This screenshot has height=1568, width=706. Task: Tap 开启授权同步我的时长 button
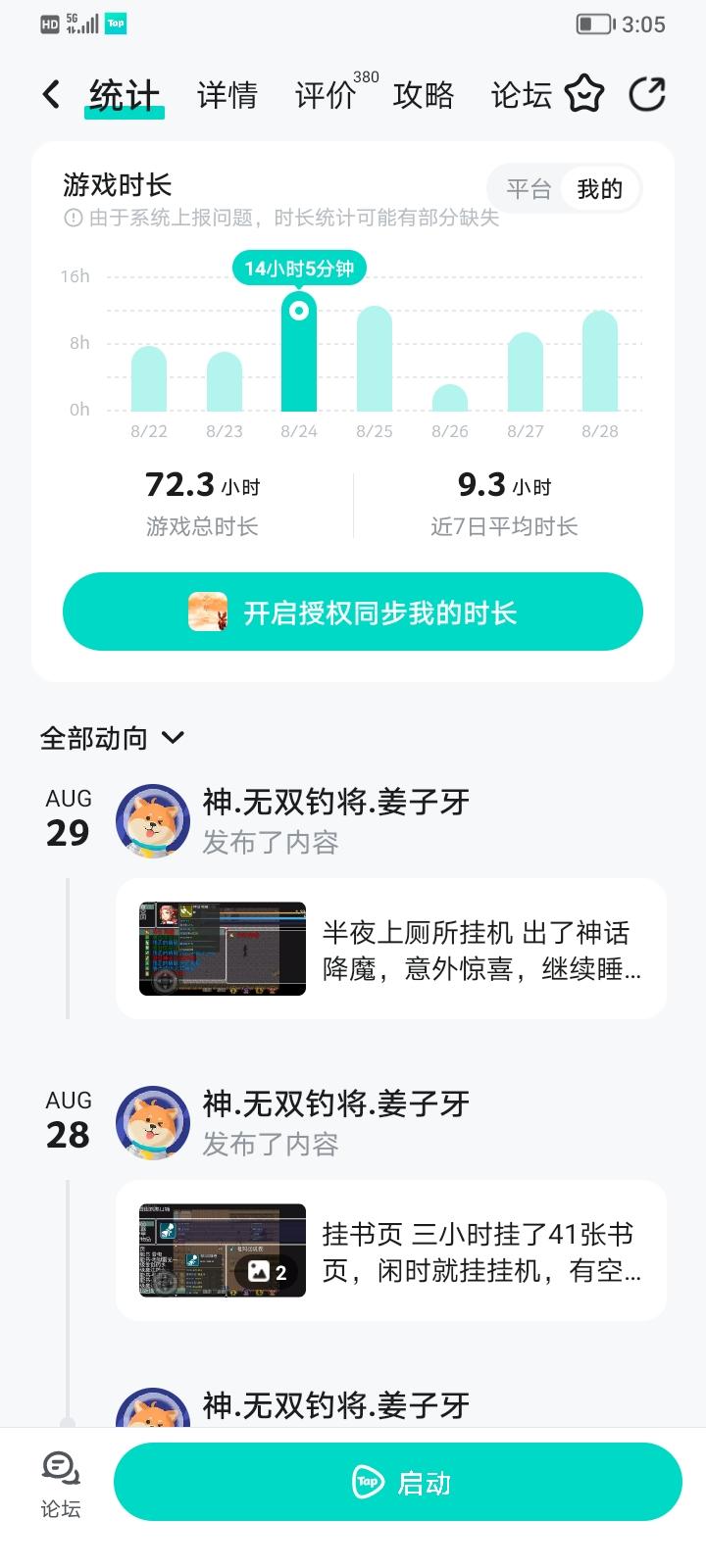pos(353,612)
